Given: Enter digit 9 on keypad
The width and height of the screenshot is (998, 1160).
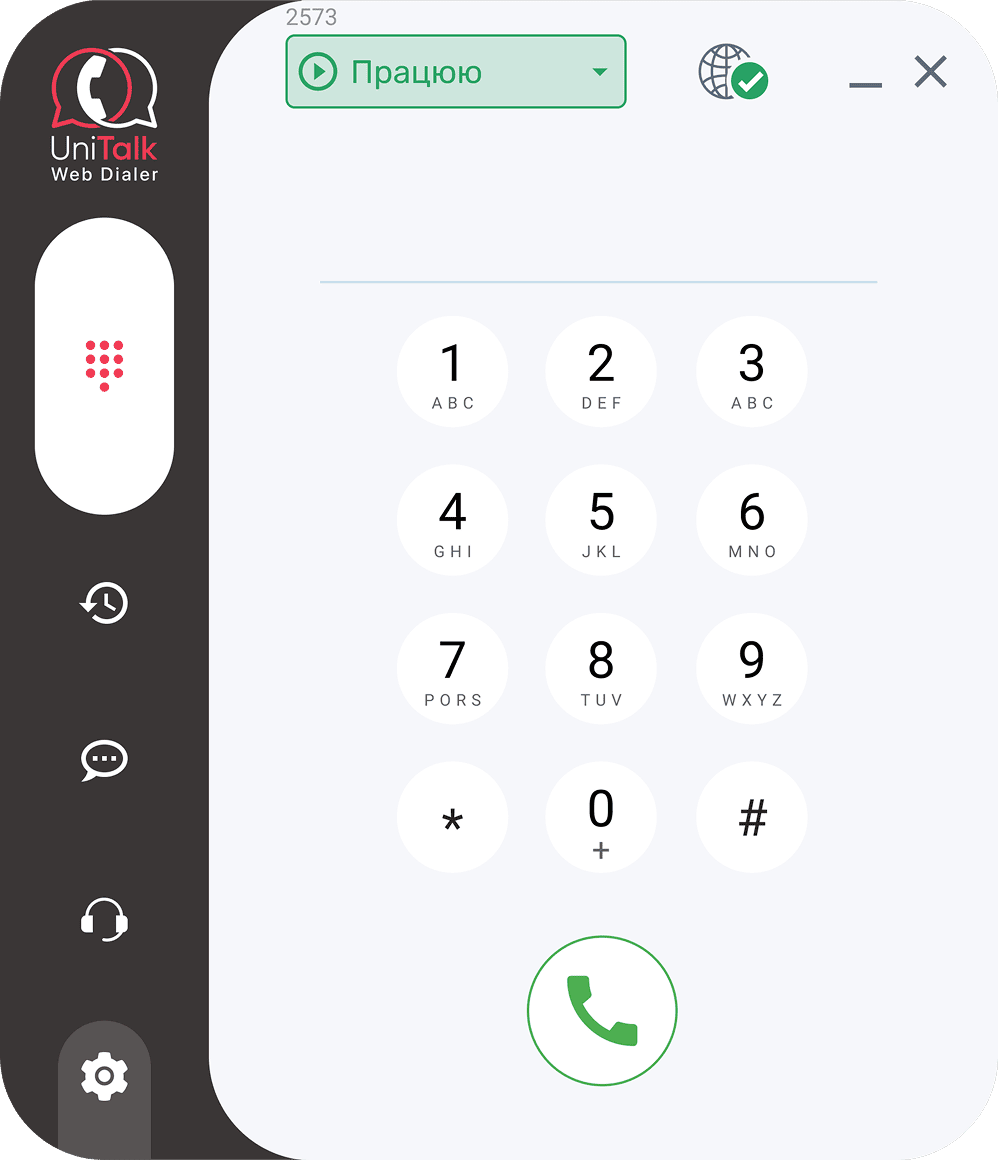Looking at the screenshot, I should 751,668.
